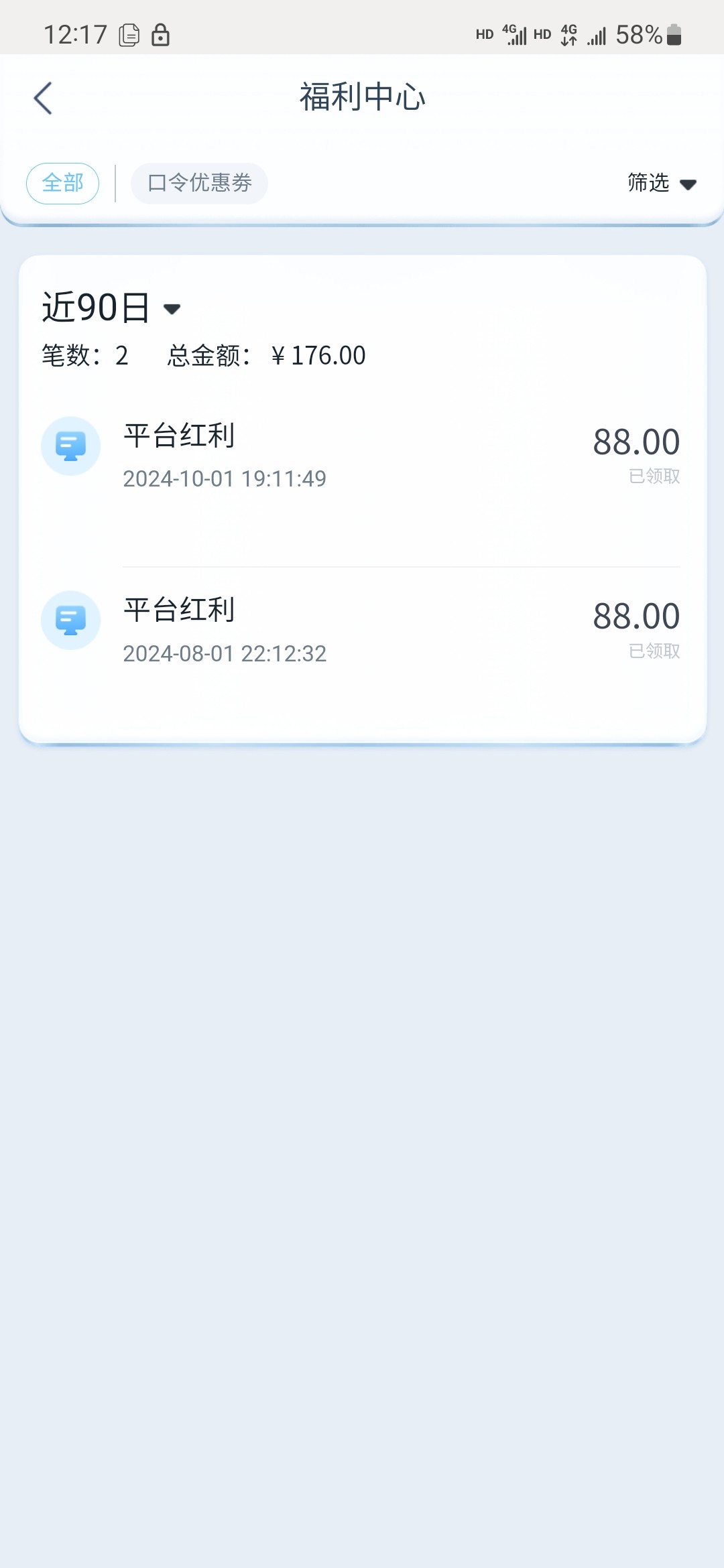Click the downward triangle beside 筛选
The width and height of the screenshot is (724, 1568).
[688, 184]
